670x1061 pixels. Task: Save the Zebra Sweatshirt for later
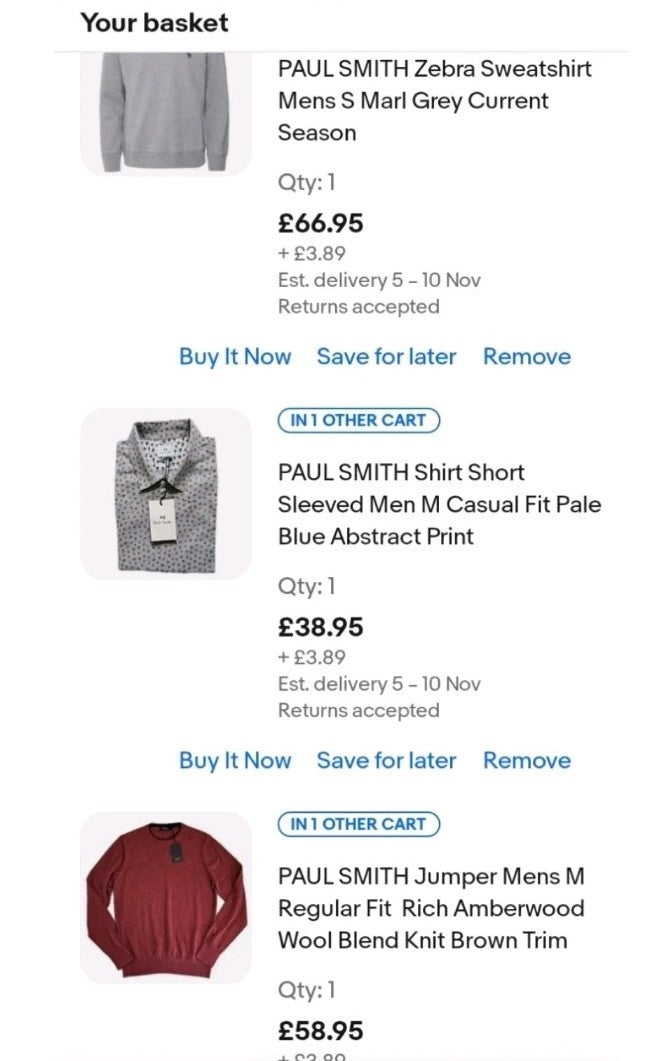point(386,357)
